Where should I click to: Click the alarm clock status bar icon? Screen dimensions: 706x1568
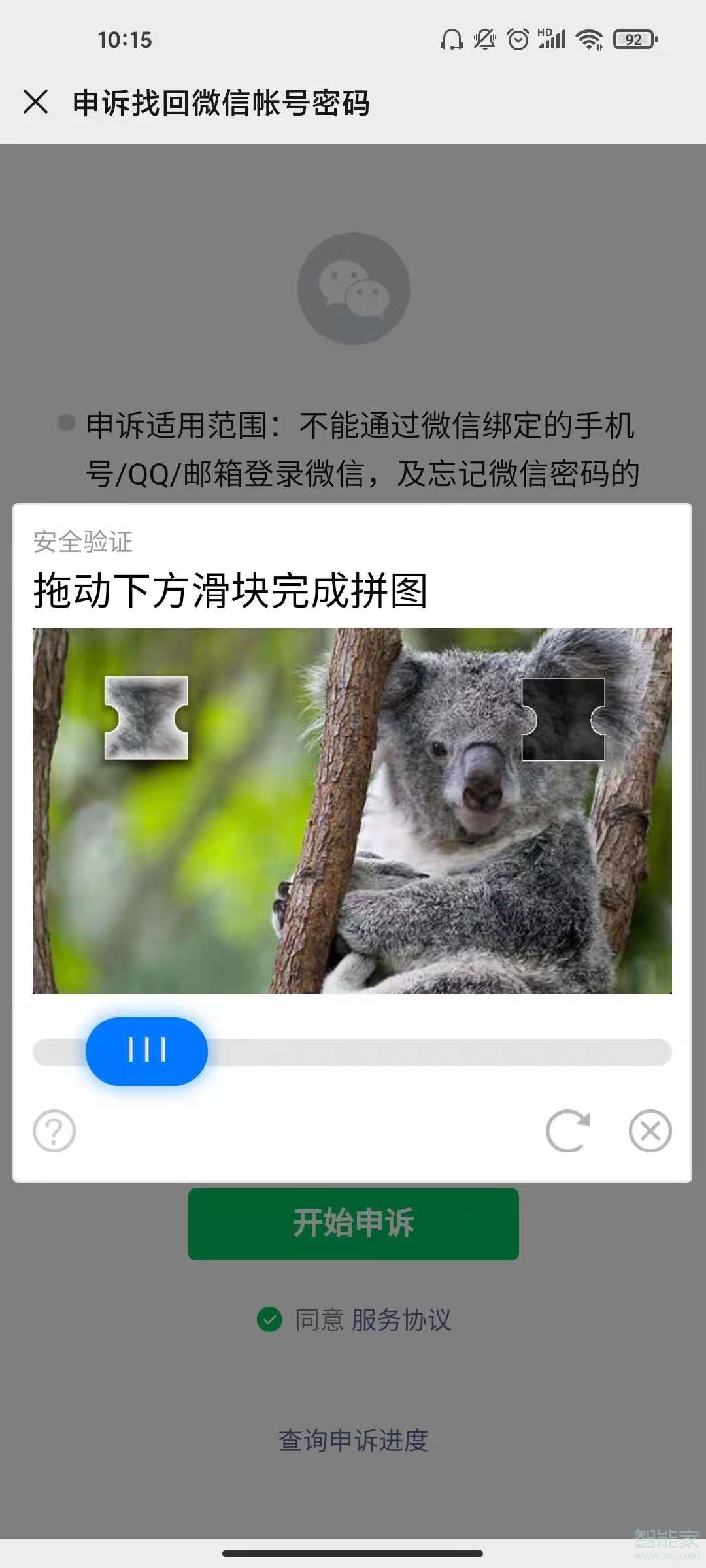click(517, 39)
